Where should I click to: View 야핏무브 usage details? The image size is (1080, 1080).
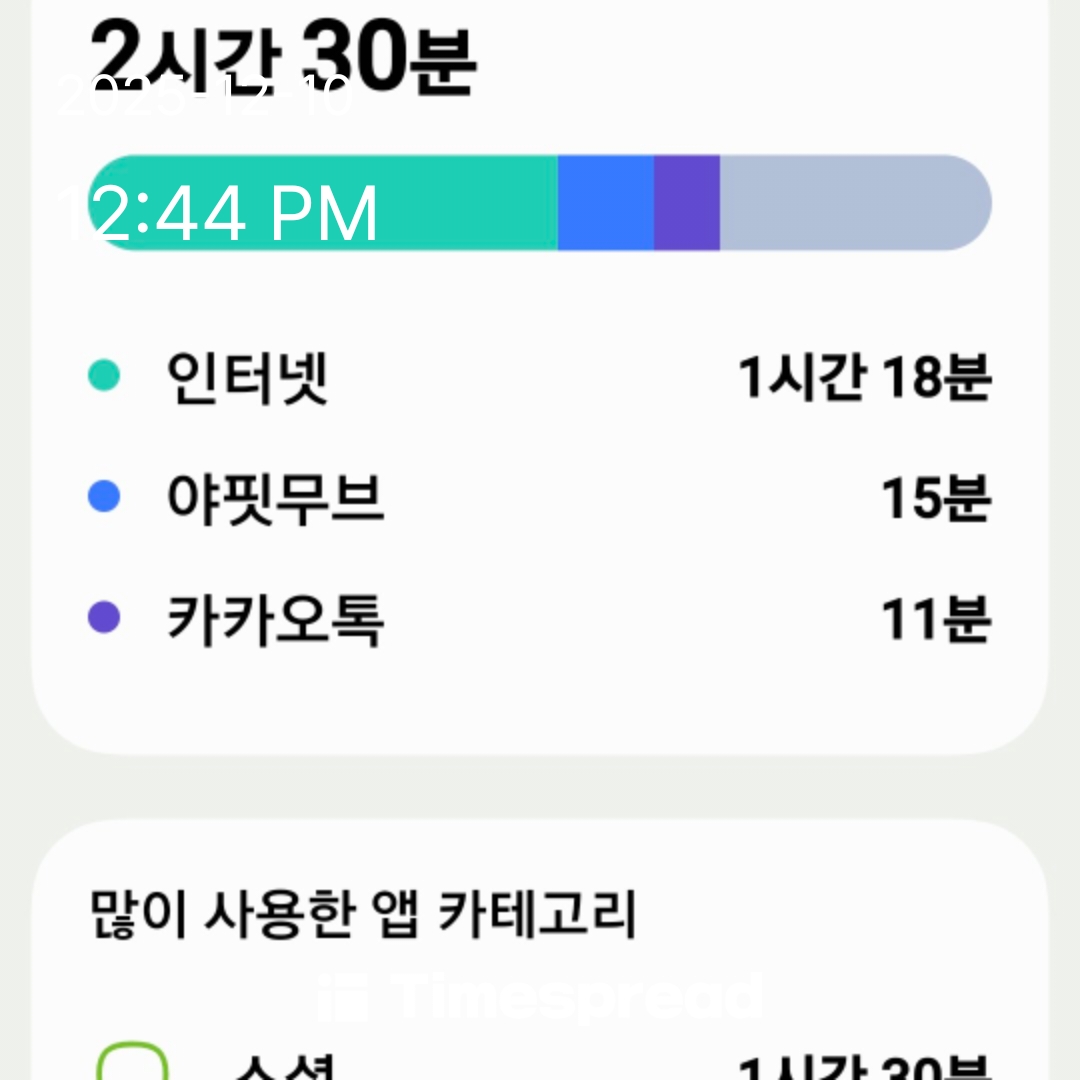pos(540,497)
